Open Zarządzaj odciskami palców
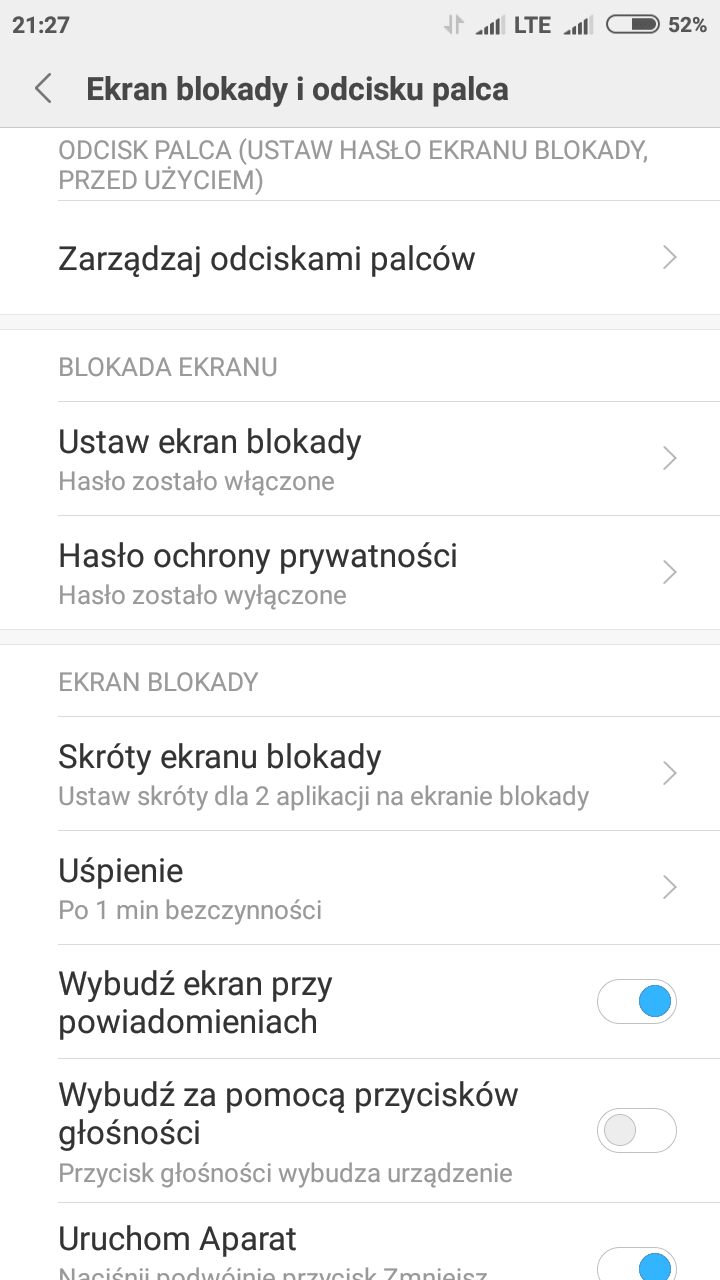 click(360, 258)
